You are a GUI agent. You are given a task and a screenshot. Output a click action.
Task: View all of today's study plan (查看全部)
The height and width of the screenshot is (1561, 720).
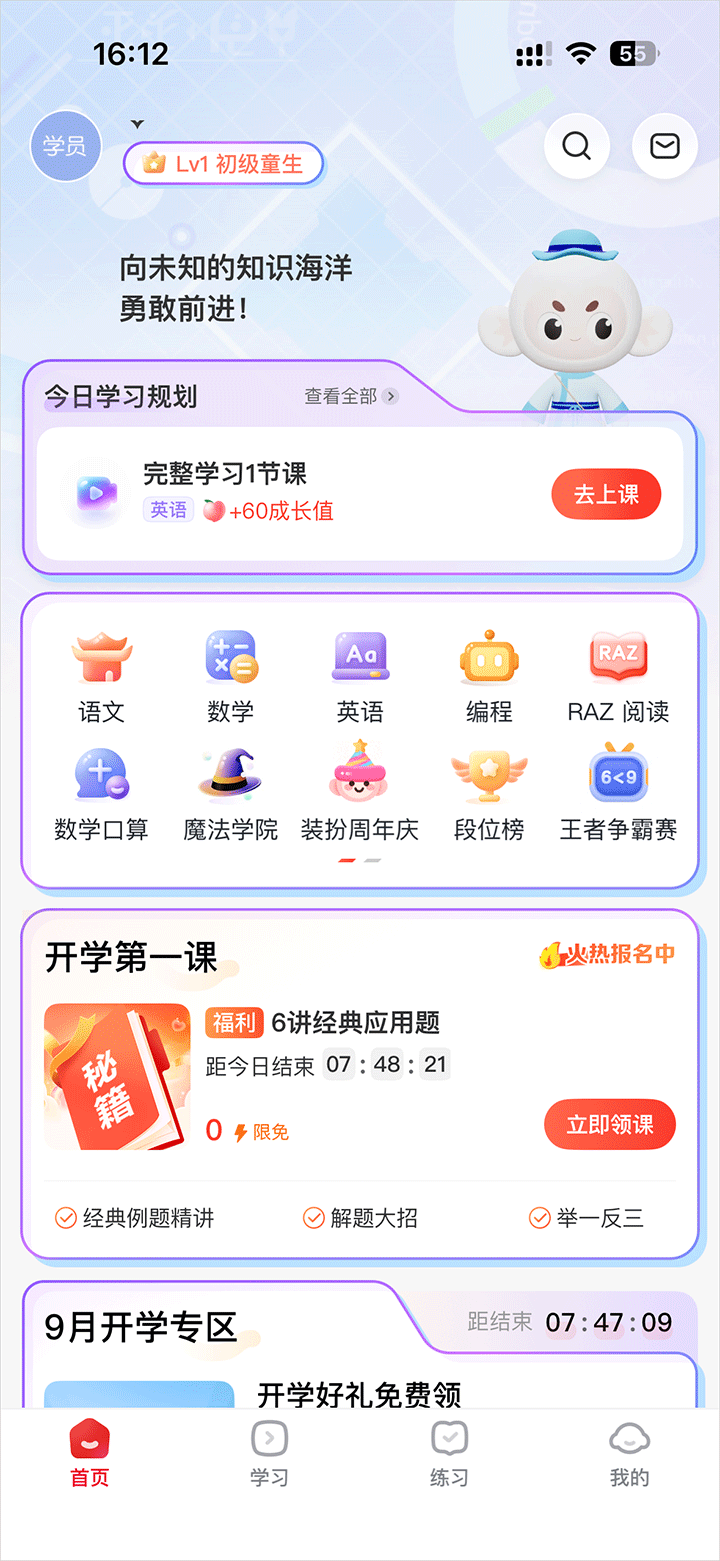pos(350,397)
